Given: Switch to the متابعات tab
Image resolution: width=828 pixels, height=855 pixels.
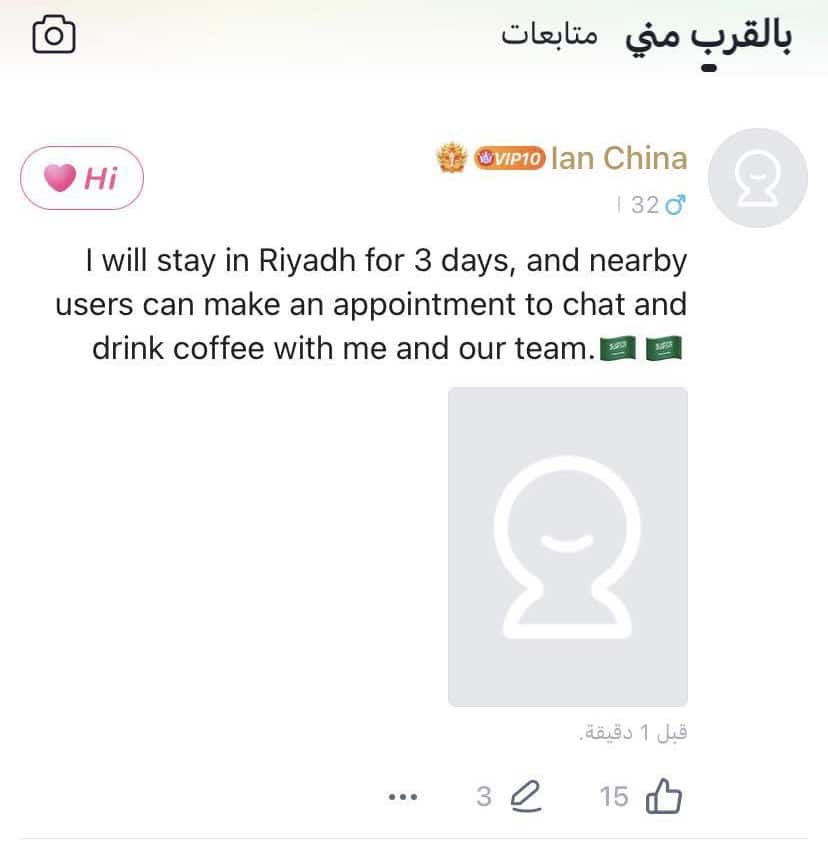Looking at the screenshot, I should (x=549, y=36).
